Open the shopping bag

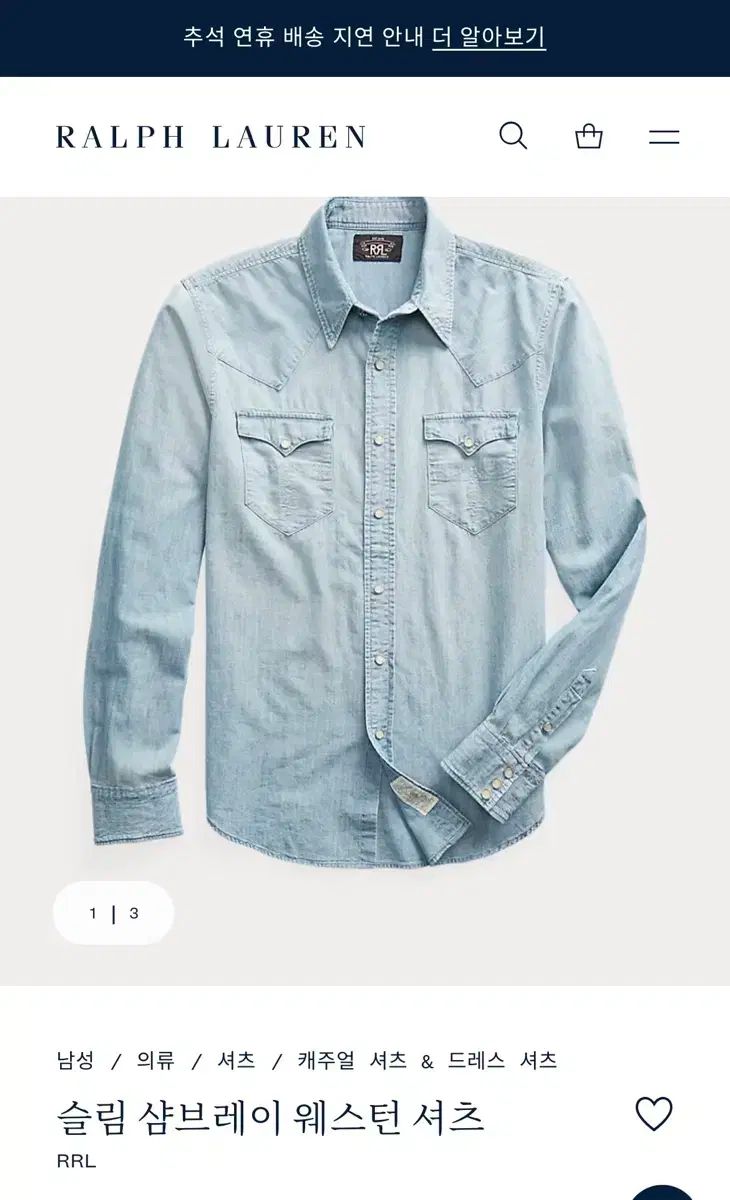coord(589,136)
